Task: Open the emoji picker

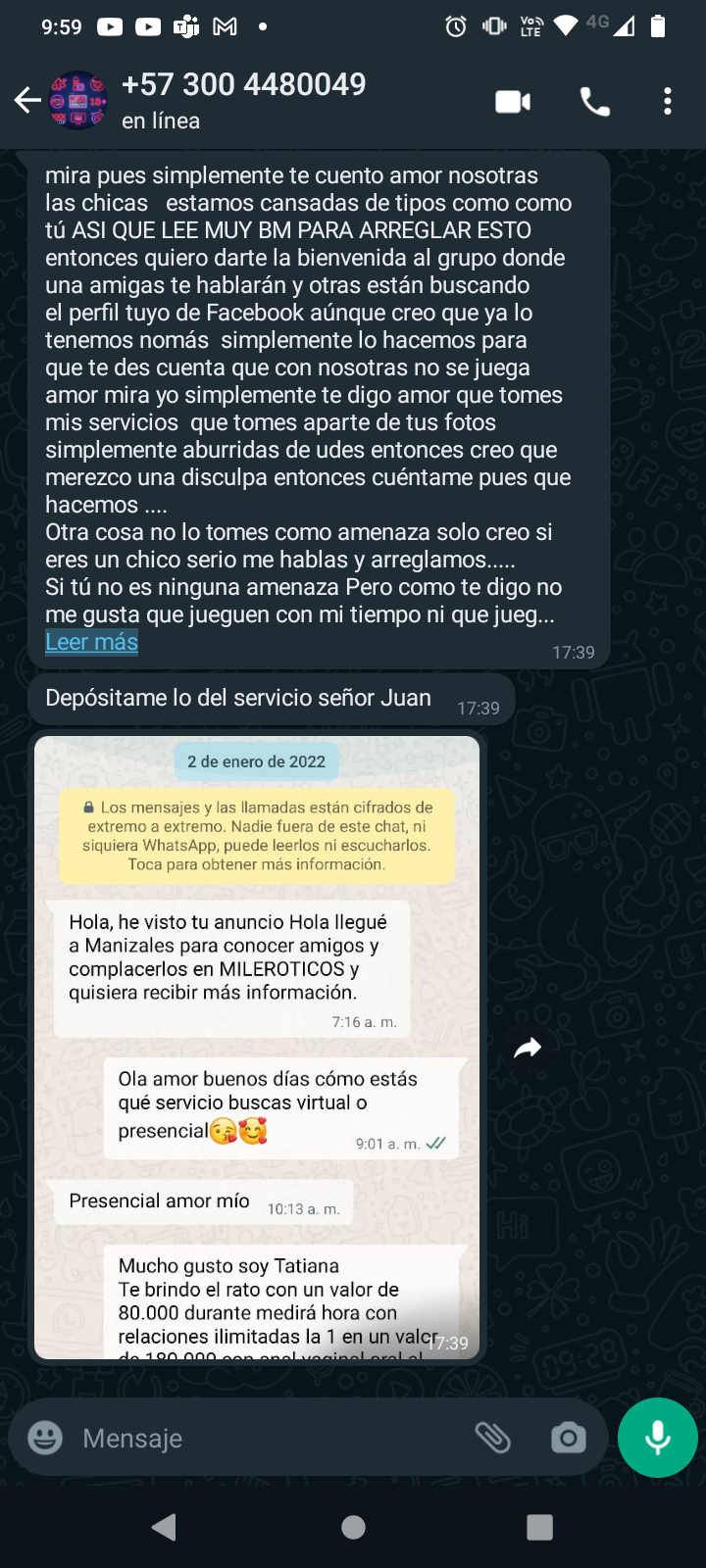Action: click(x=45, y=1438)
